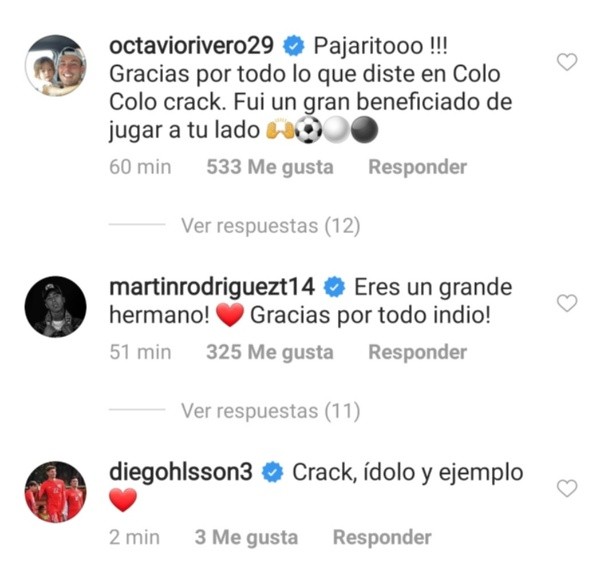
Task: Like diegohlsson3's comment
Action: (x=566, y=488)
